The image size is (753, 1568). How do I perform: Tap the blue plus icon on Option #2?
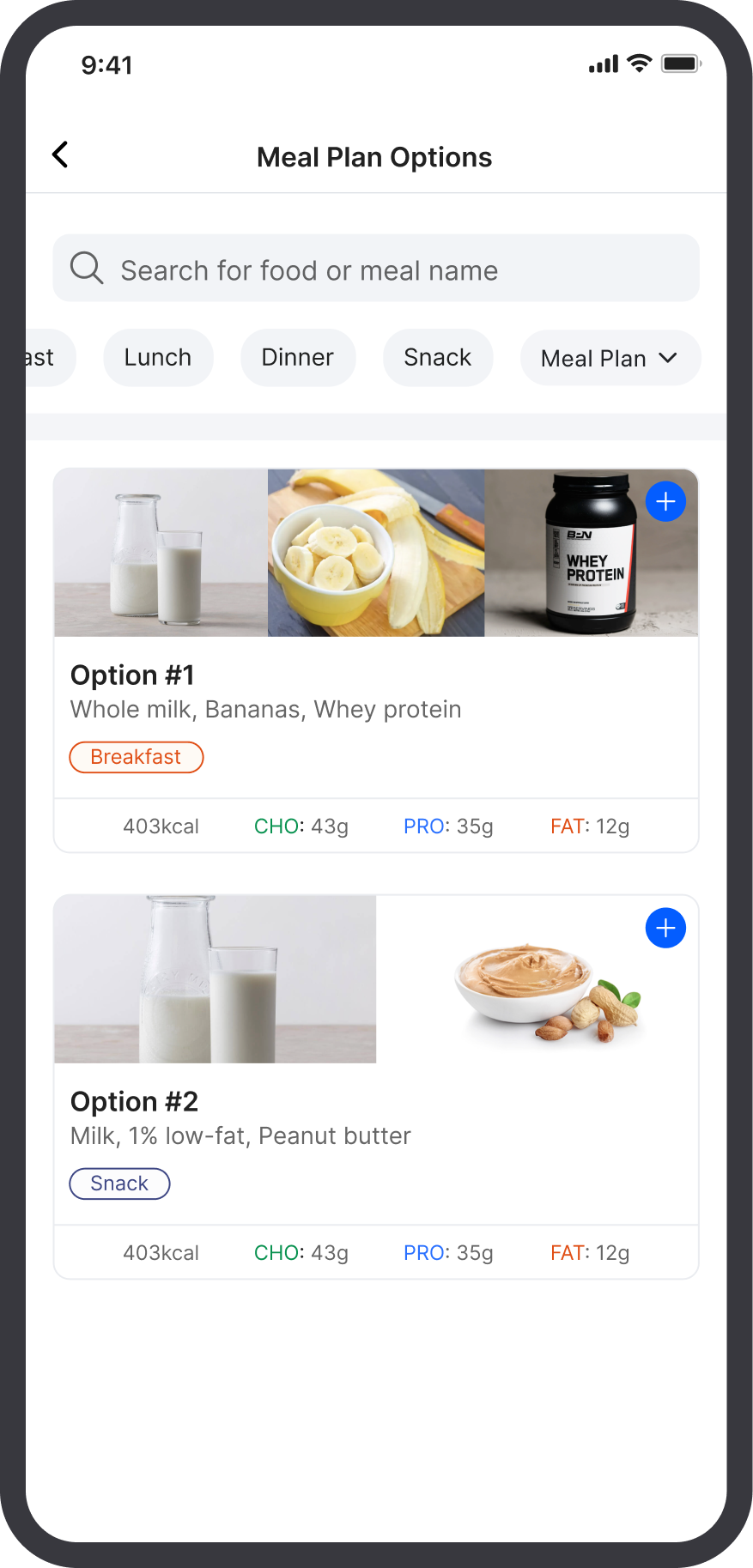[665, 928]
